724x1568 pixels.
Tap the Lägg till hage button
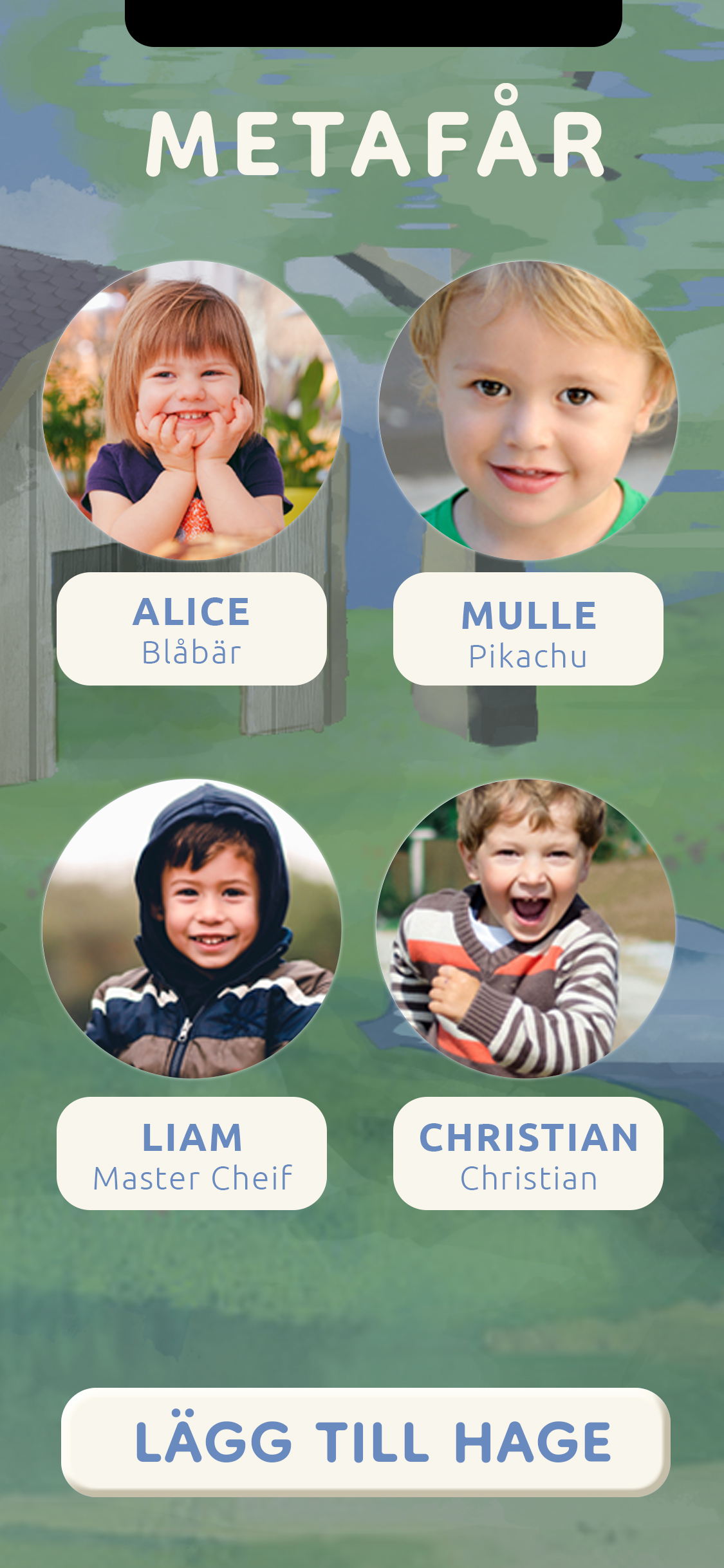[x=366, y=1442]
